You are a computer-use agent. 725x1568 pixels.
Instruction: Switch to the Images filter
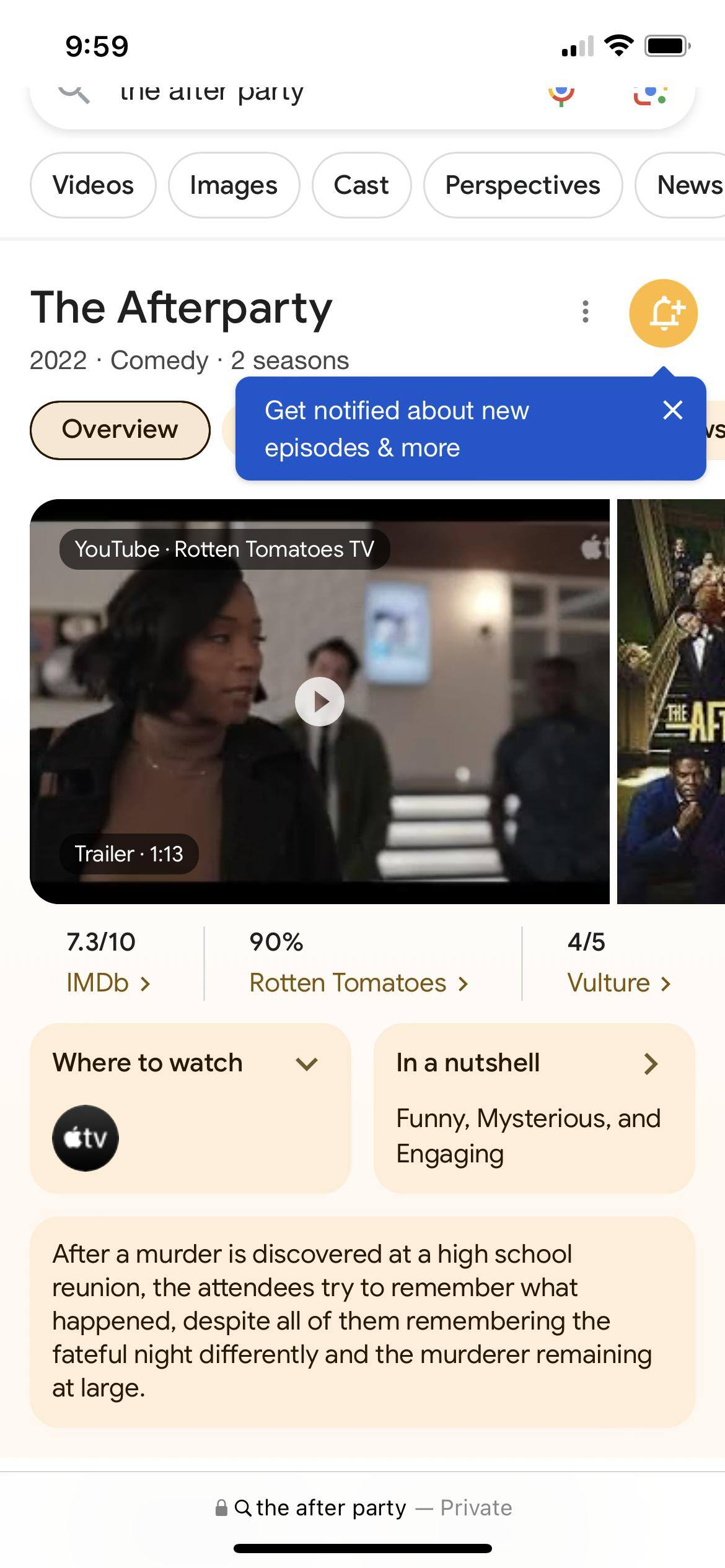coord(234,185)
